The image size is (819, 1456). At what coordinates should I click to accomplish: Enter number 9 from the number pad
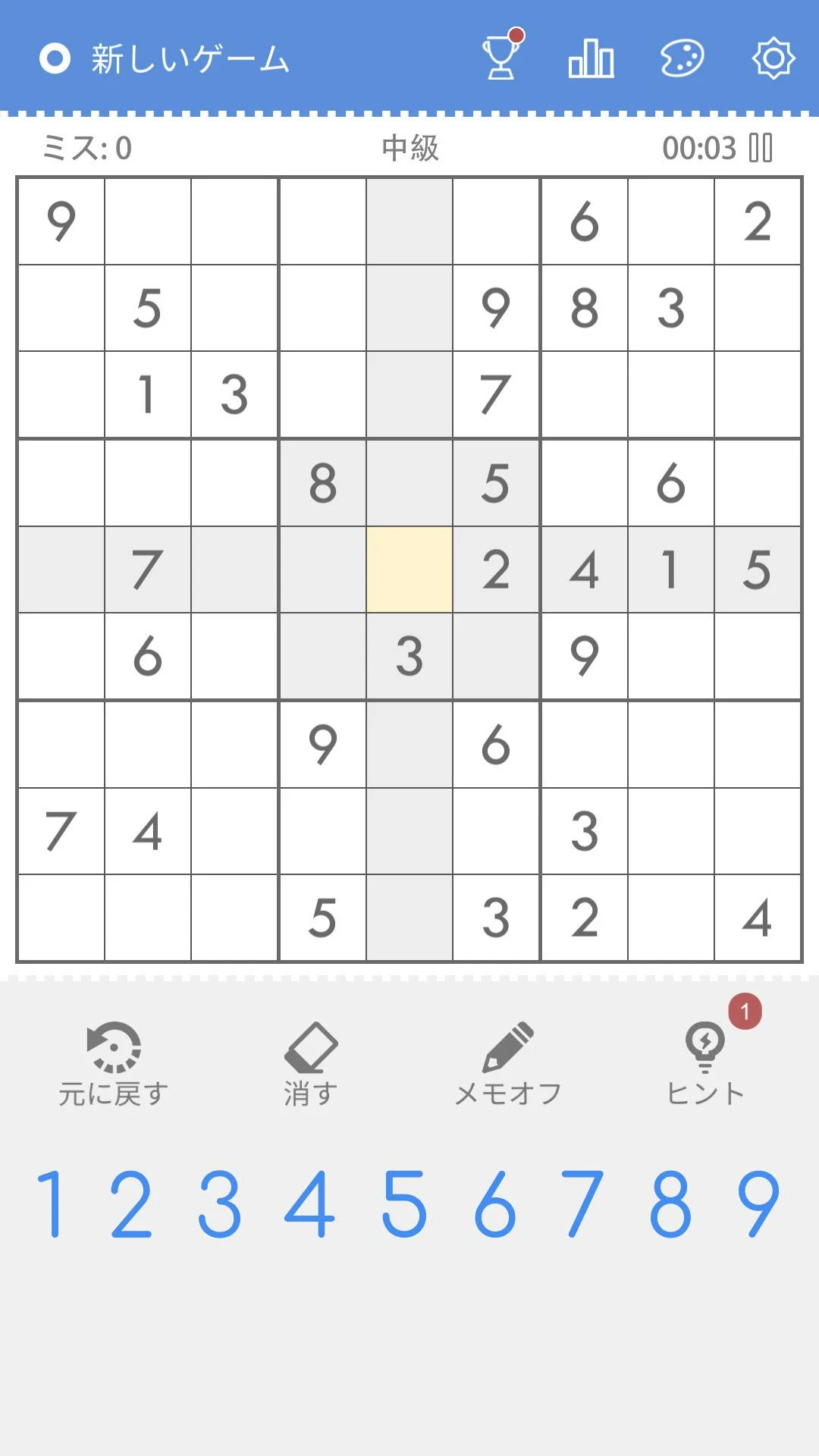point(758,1203)
